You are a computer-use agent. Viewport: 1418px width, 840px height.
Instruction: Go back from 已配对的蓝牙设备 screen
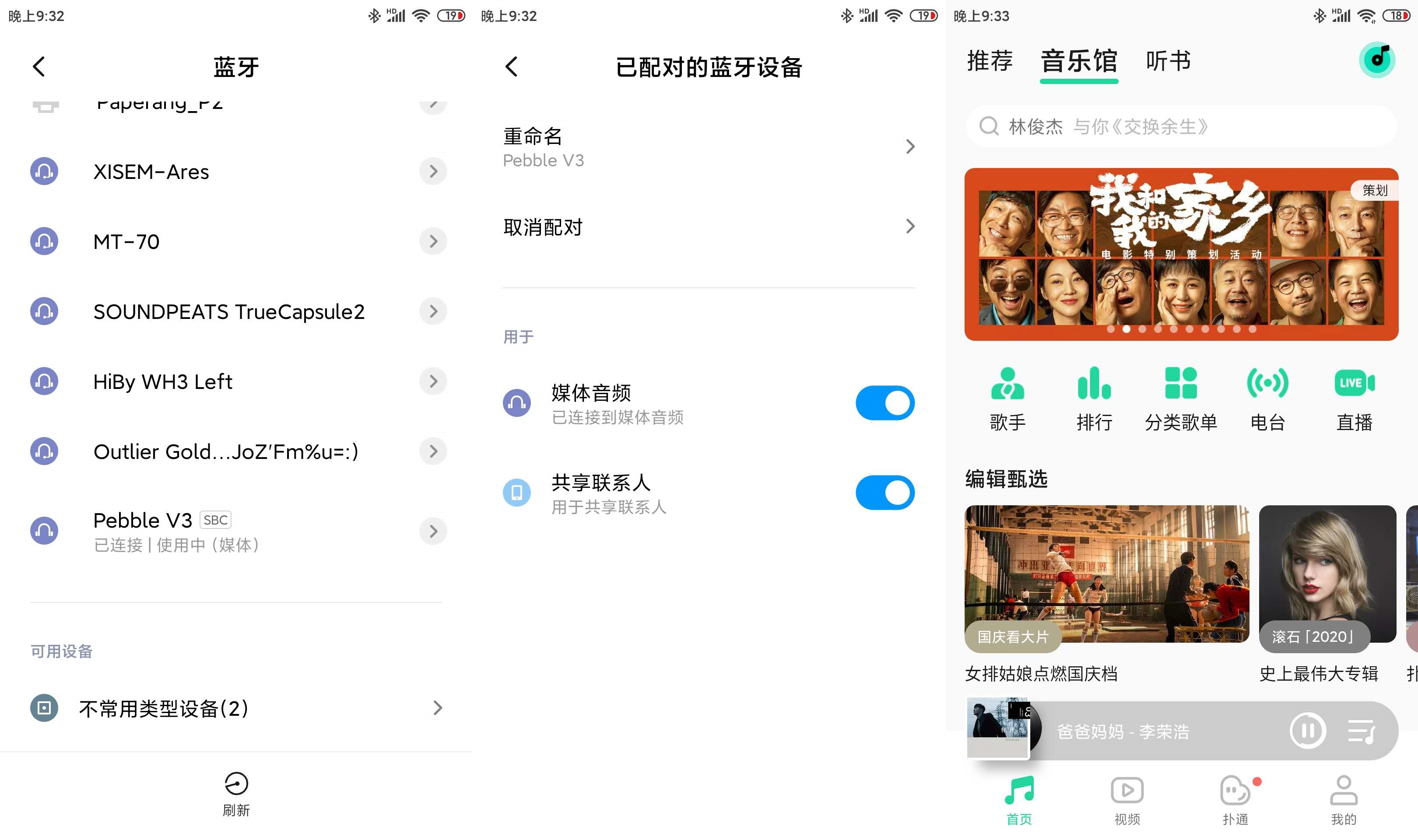click(511, 67)
